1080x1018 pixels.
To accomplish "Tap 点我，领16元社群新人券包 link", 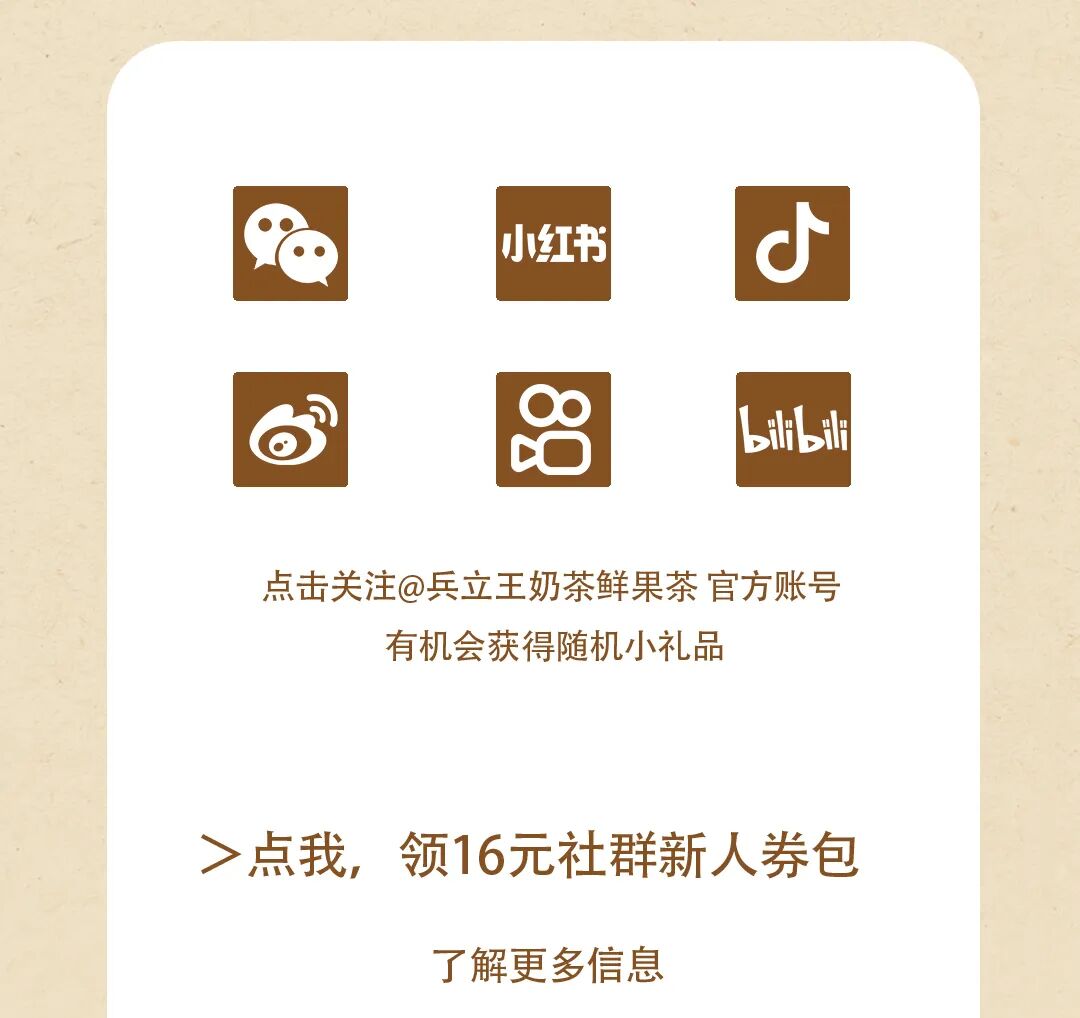I will (x=530, y=856).
